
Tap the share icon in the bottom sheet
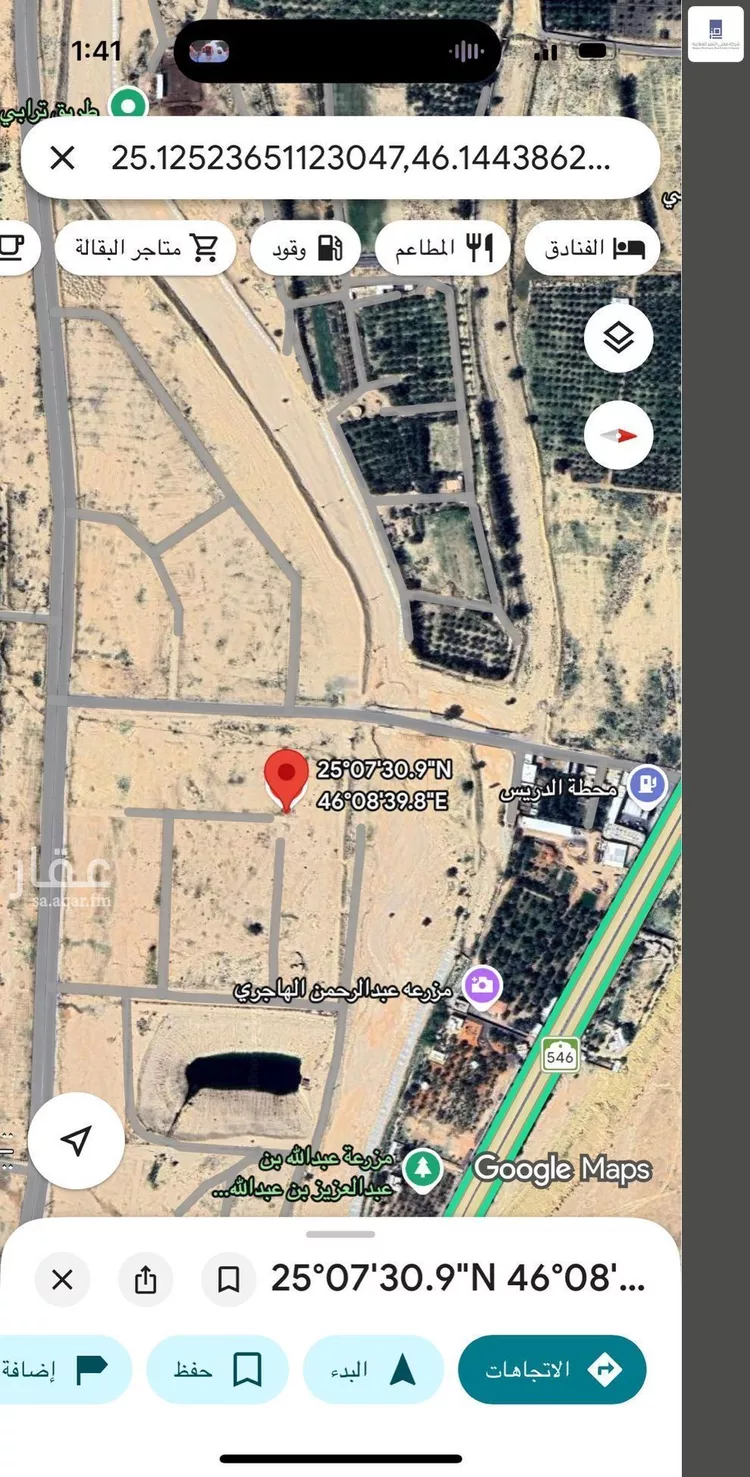click(146, 1280)
